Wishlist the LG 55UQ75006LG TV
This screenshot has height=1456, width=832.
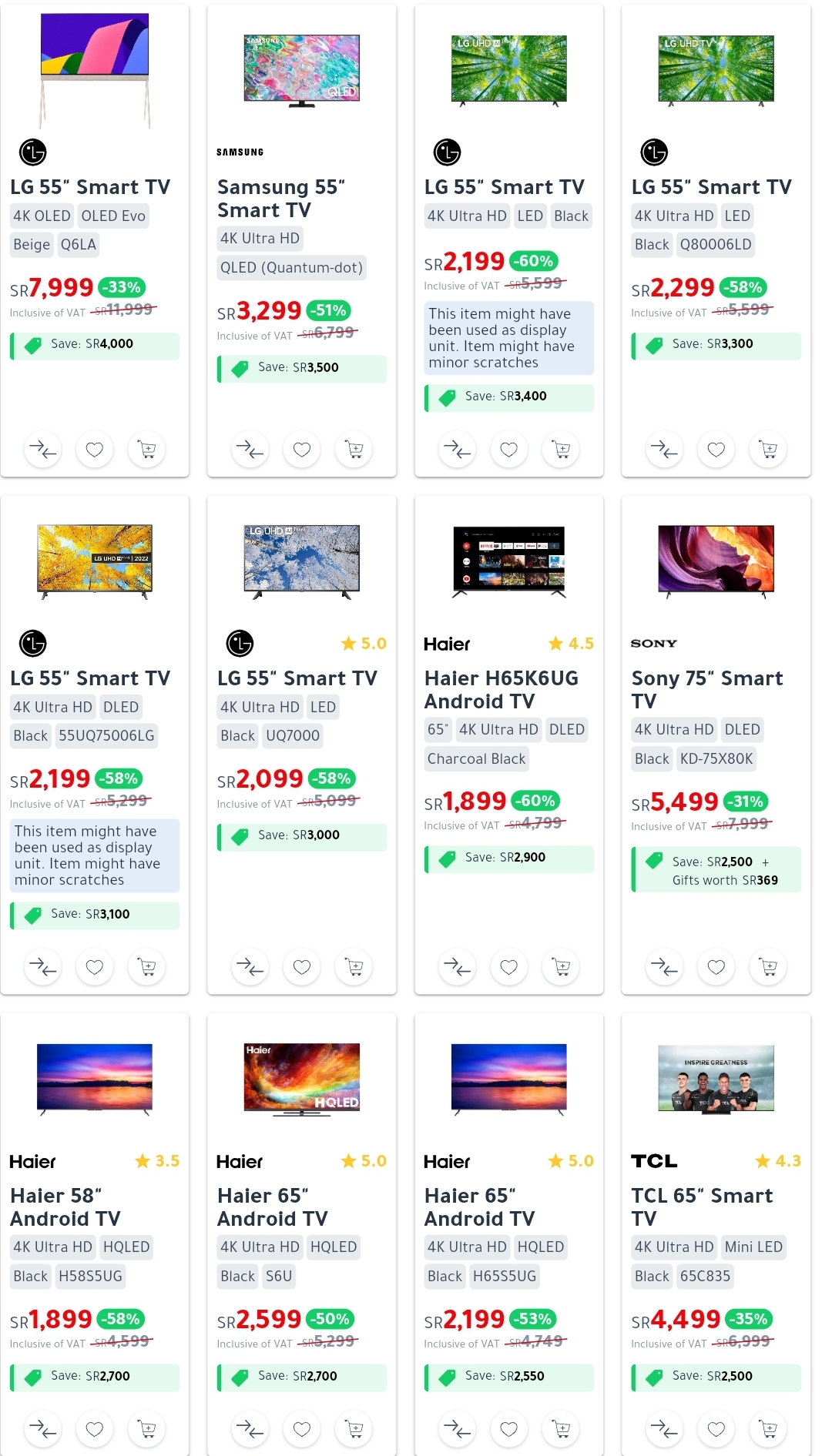94,966
